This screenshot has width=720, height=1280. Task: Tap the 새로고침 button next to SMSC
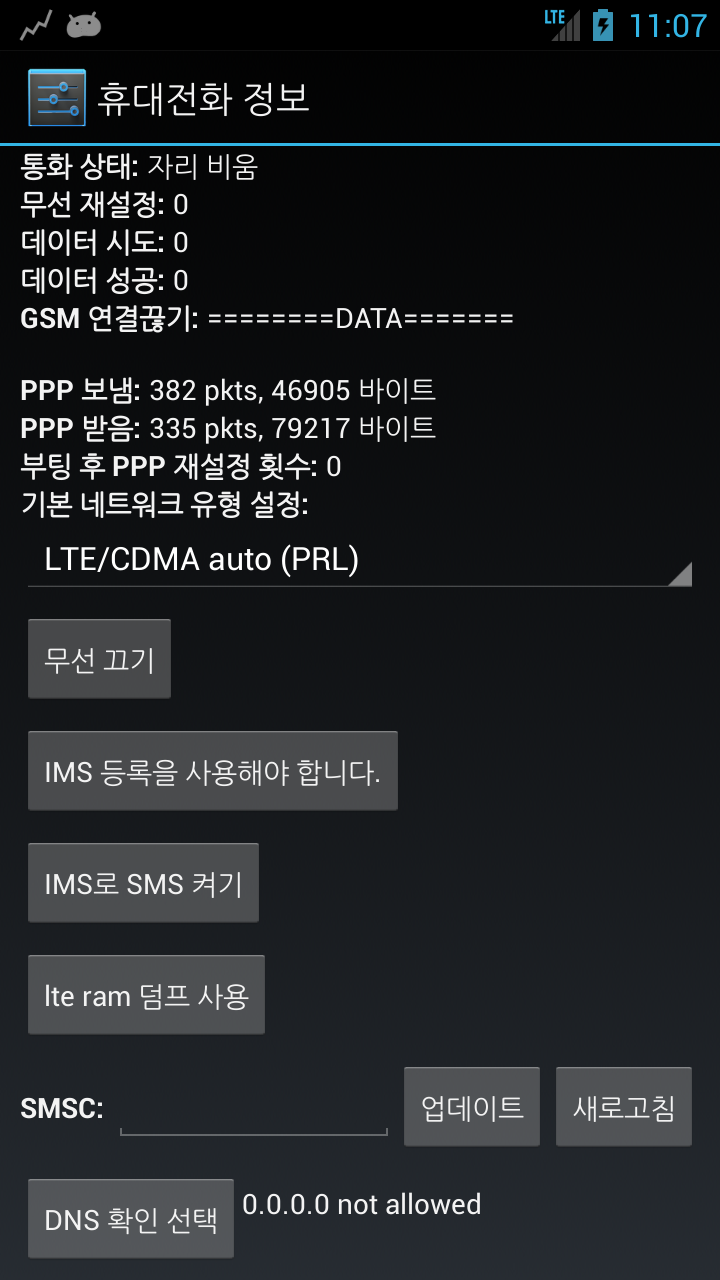(x=624, y=1107)
